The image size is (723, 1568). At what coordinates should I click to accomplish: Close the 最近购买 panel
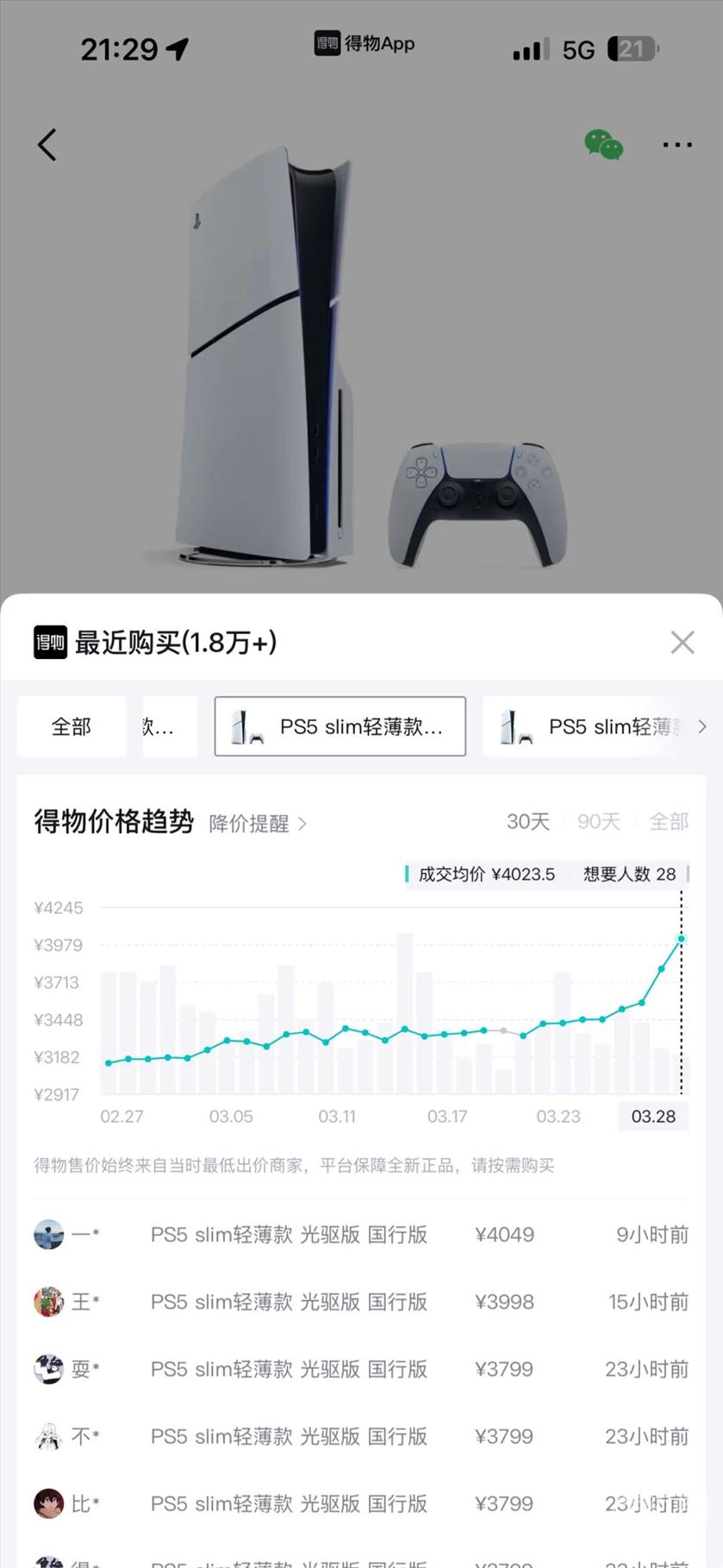(x=682, y=642)
